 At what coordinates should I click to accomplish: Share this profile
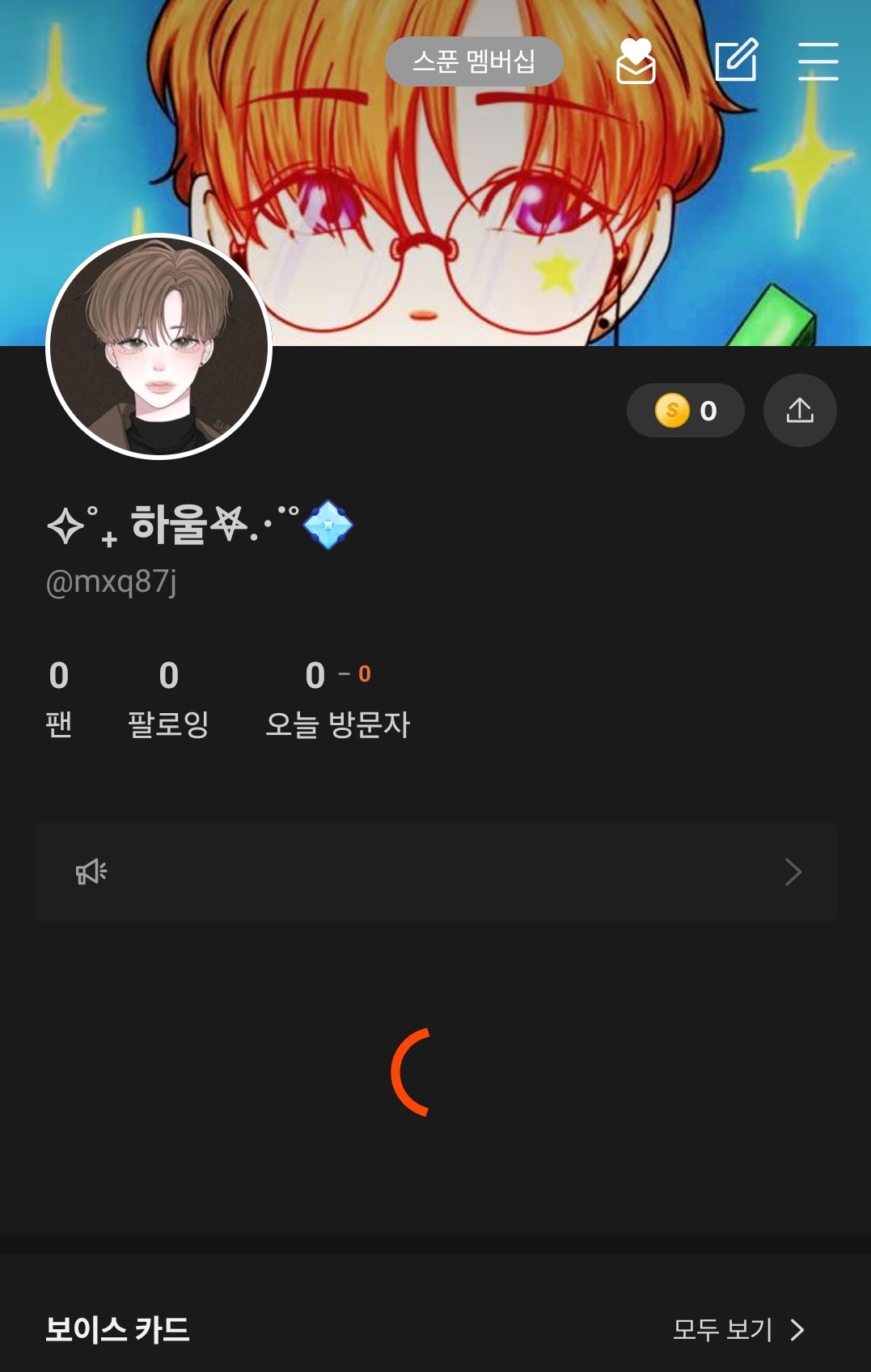point(800,411)
